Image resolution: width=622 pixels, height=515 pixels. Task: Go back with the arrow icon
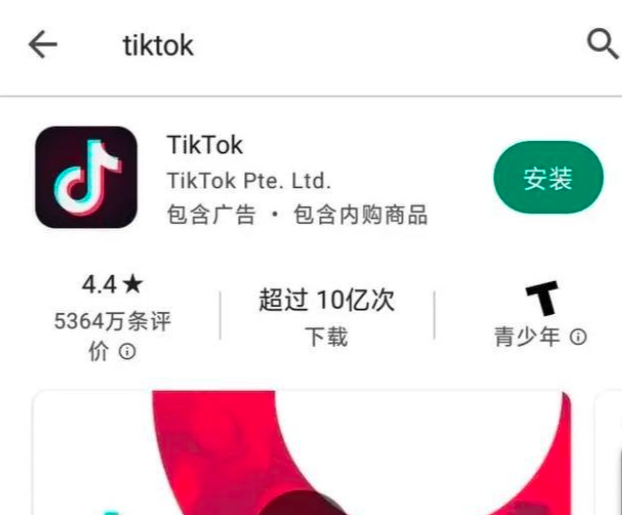43,45
